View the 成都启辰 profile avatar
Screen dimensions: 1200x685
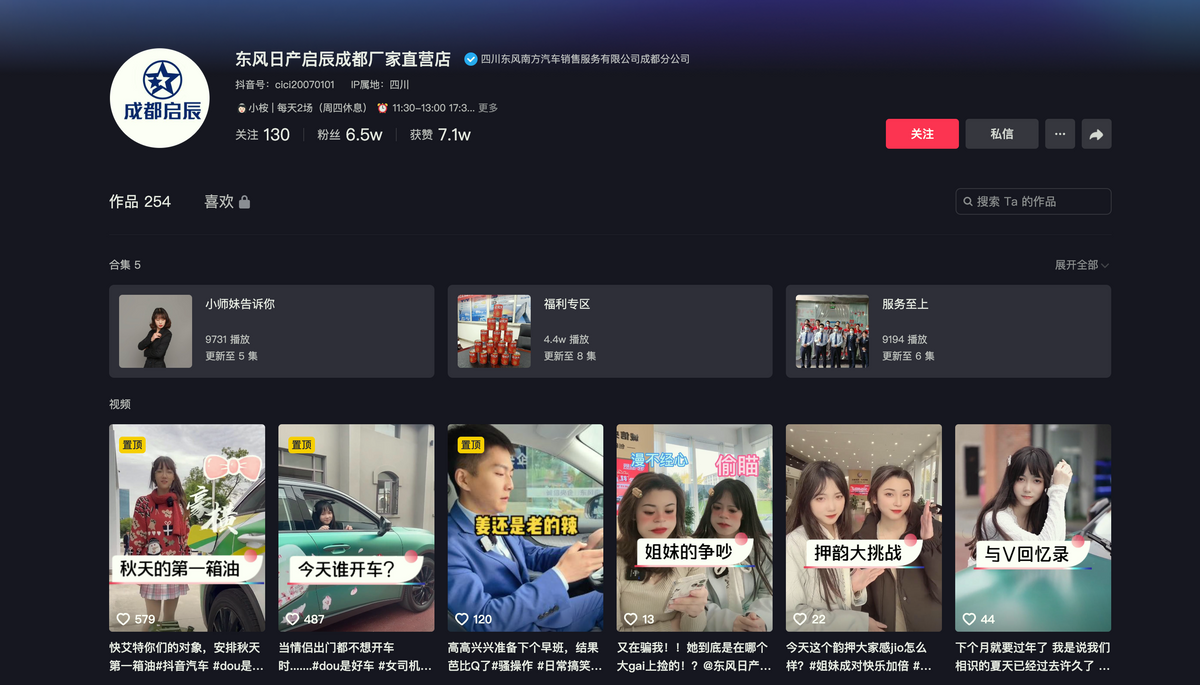click(x=159, y=98)
